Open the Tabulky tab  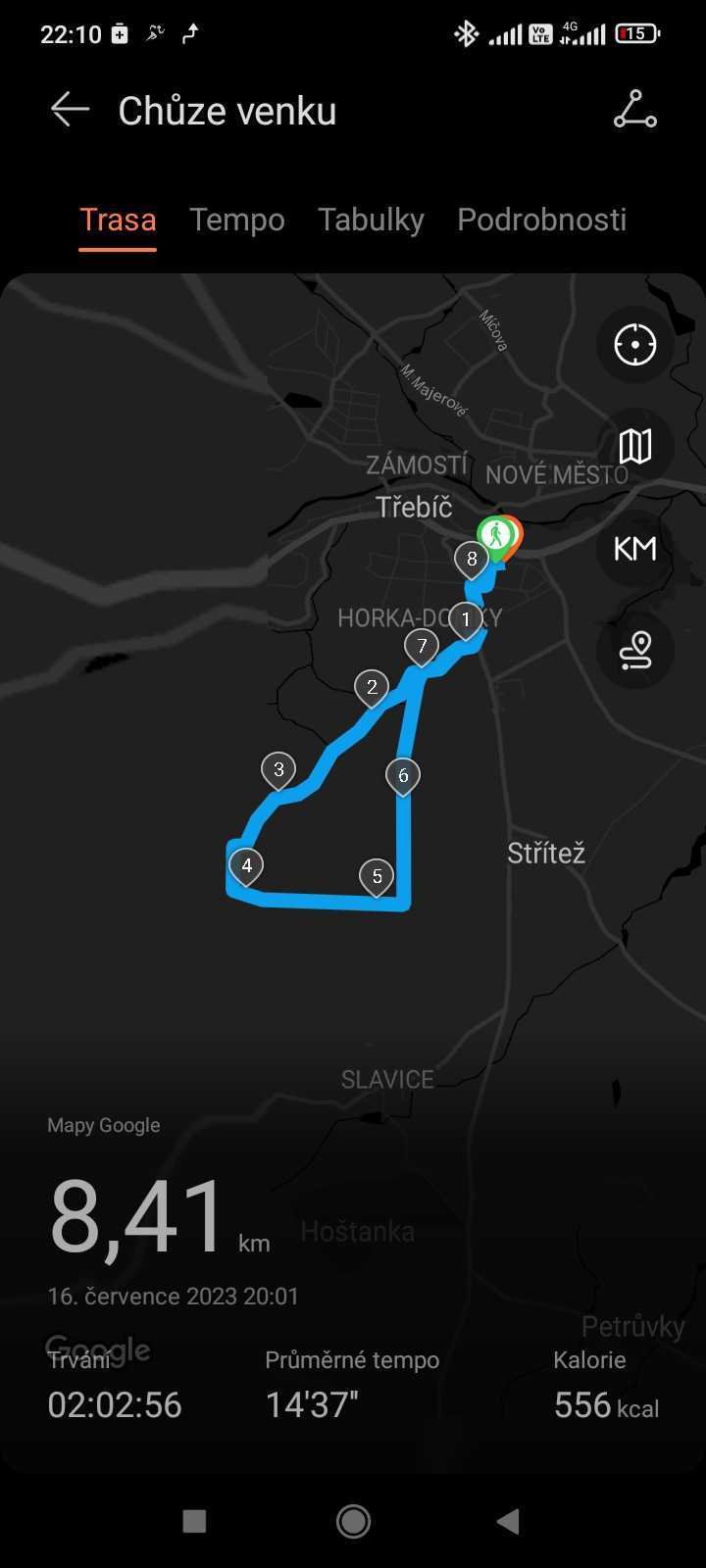[x=371, y=220]
